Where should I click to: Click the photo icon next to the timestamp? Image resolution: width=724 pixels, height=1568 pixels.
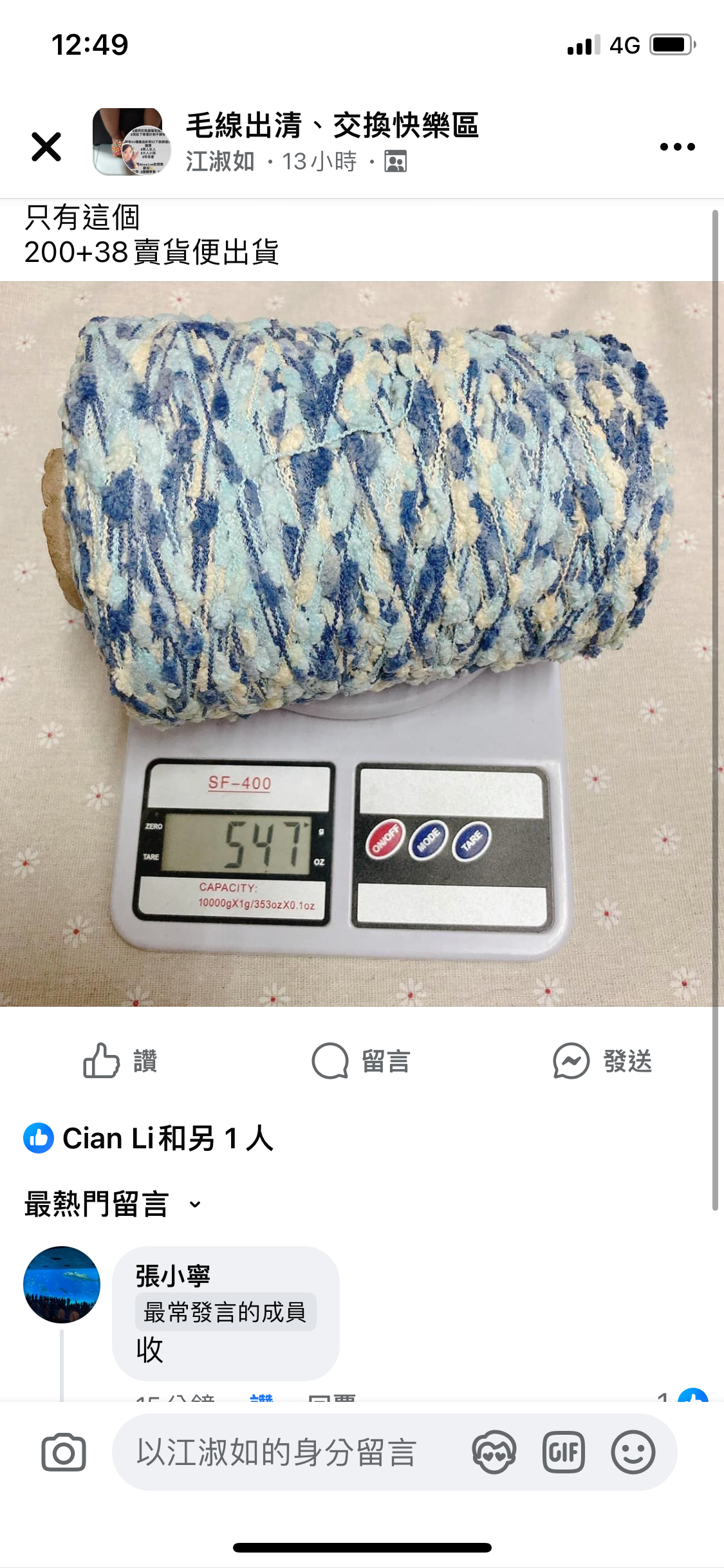click(394, 162)
